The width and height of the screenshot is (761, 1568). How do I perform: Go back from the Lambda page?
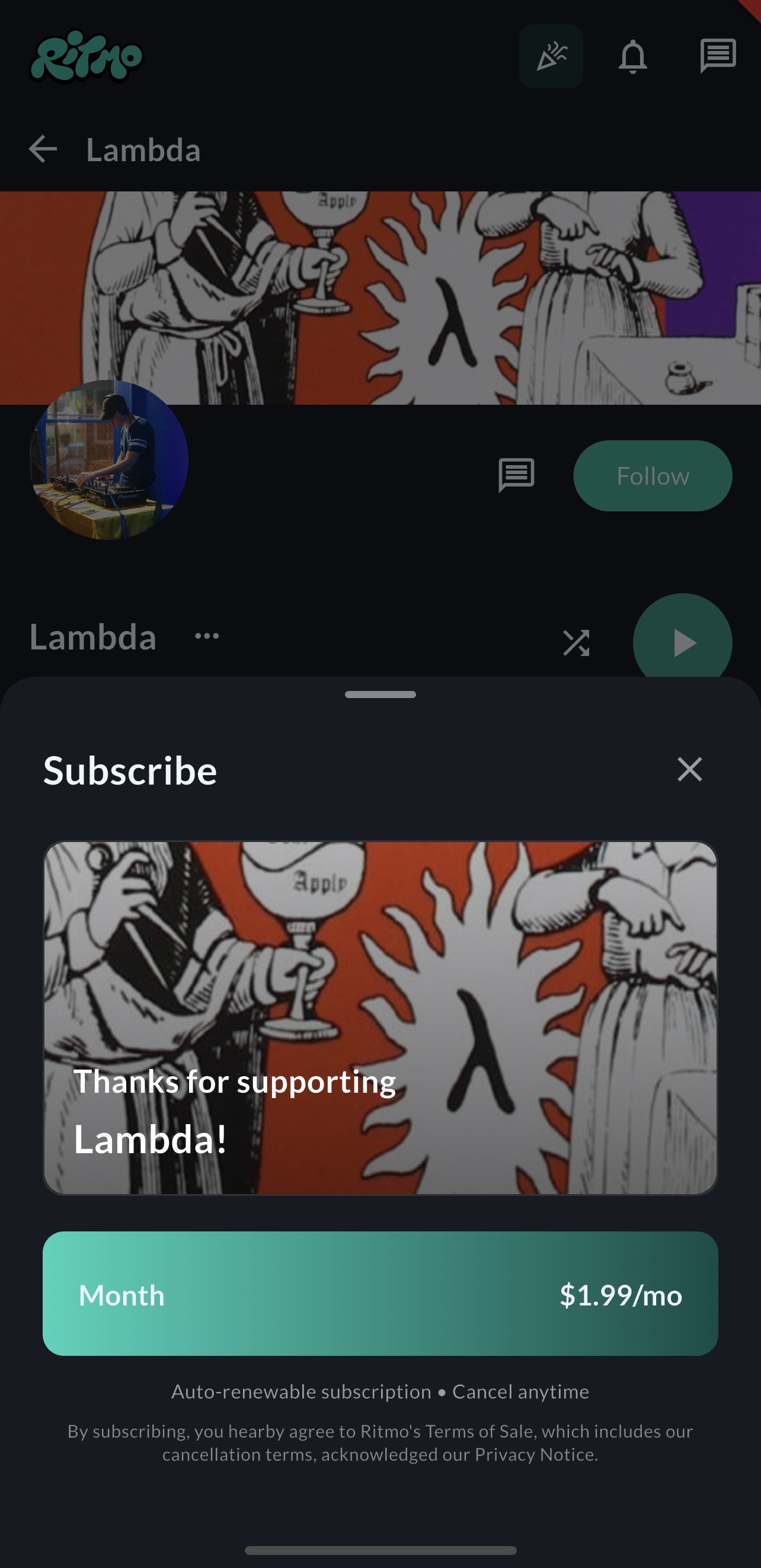pyautogui.click(x=43, y=150)
